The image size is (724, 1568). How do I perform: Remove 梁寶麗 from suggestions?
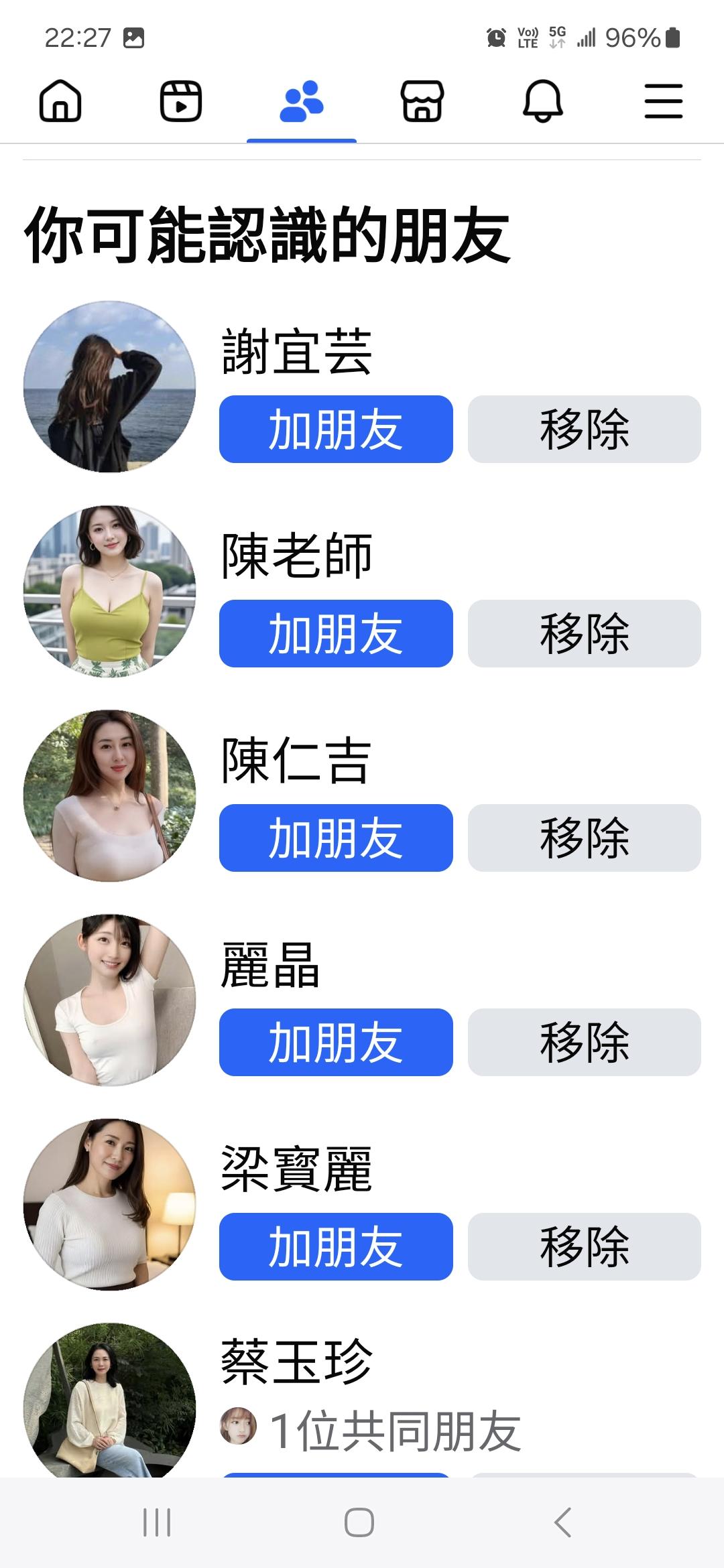(x=584, y=1247)
